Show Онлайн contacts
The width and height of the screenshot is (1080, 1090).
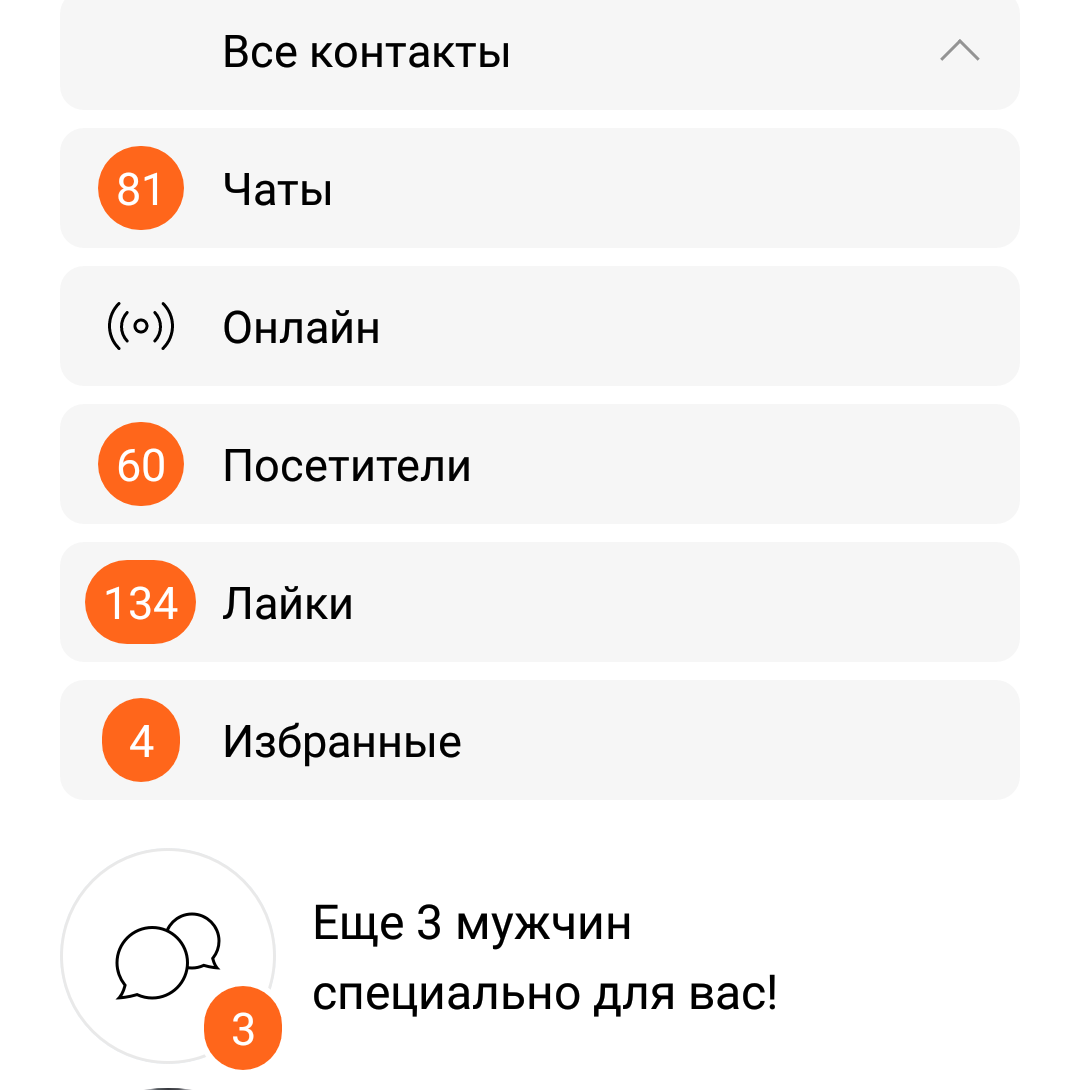(540, 327)
